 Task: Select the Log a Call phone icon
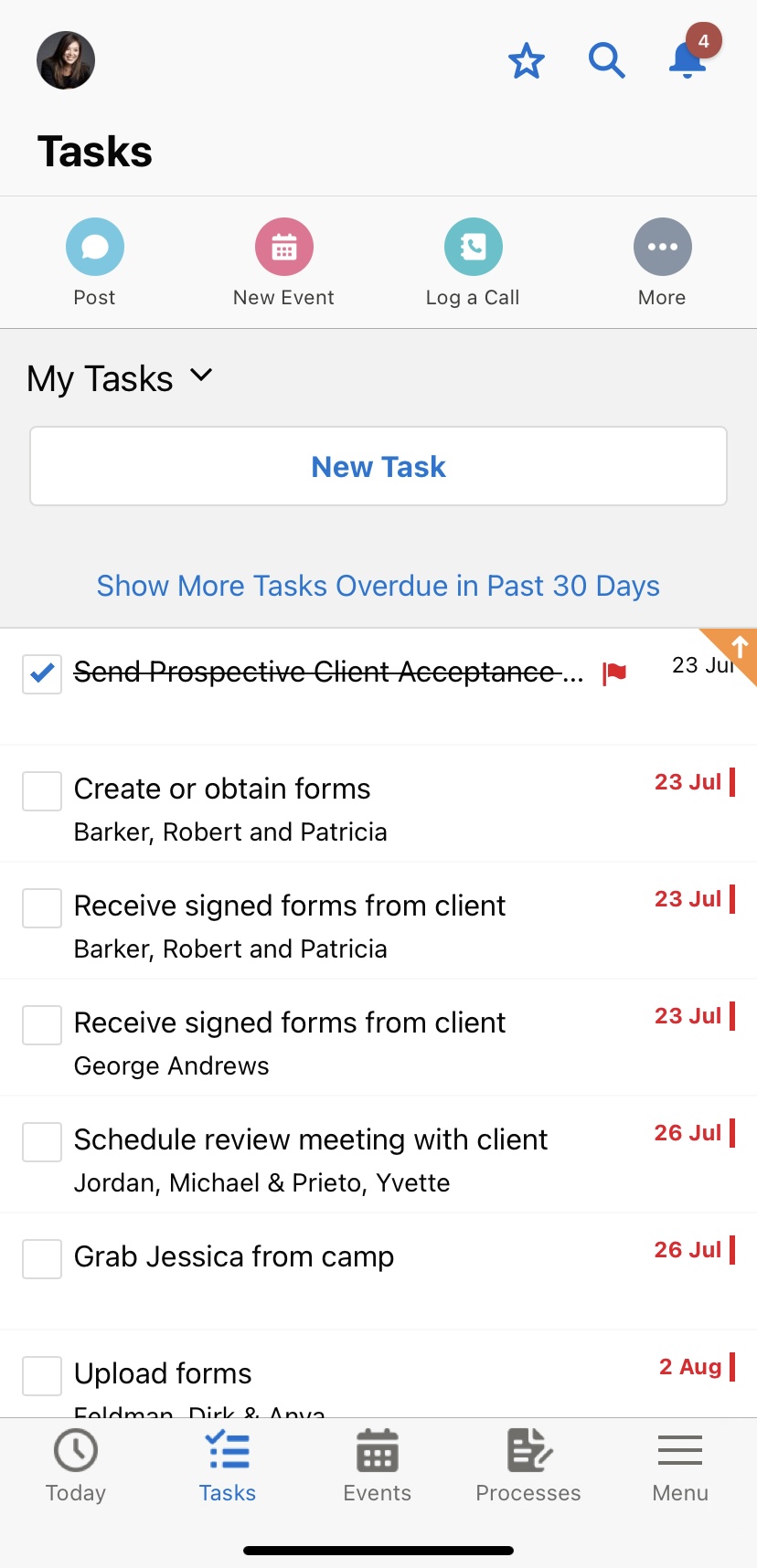[473, 247]
